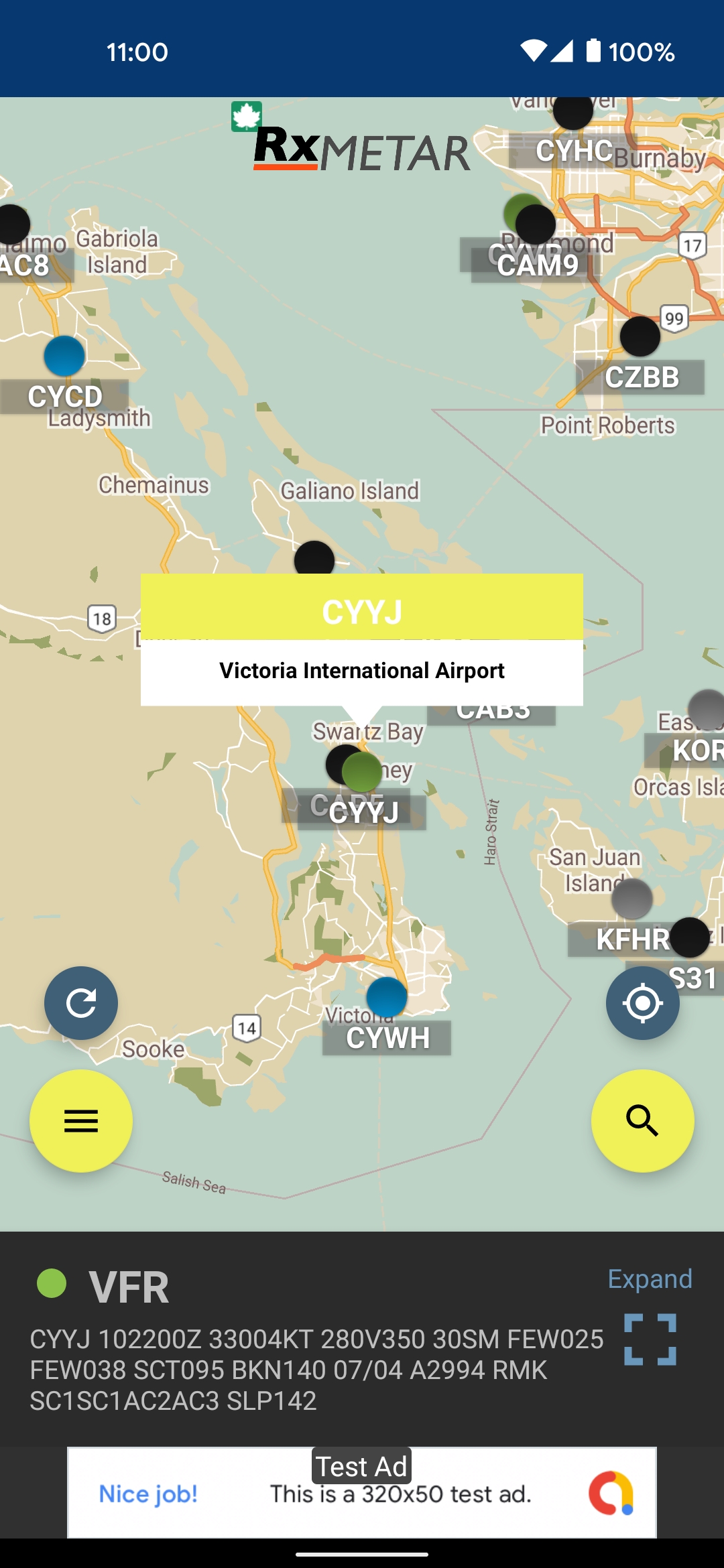
Task: Select the CAM9 station marker
Action: click(536, 225)
